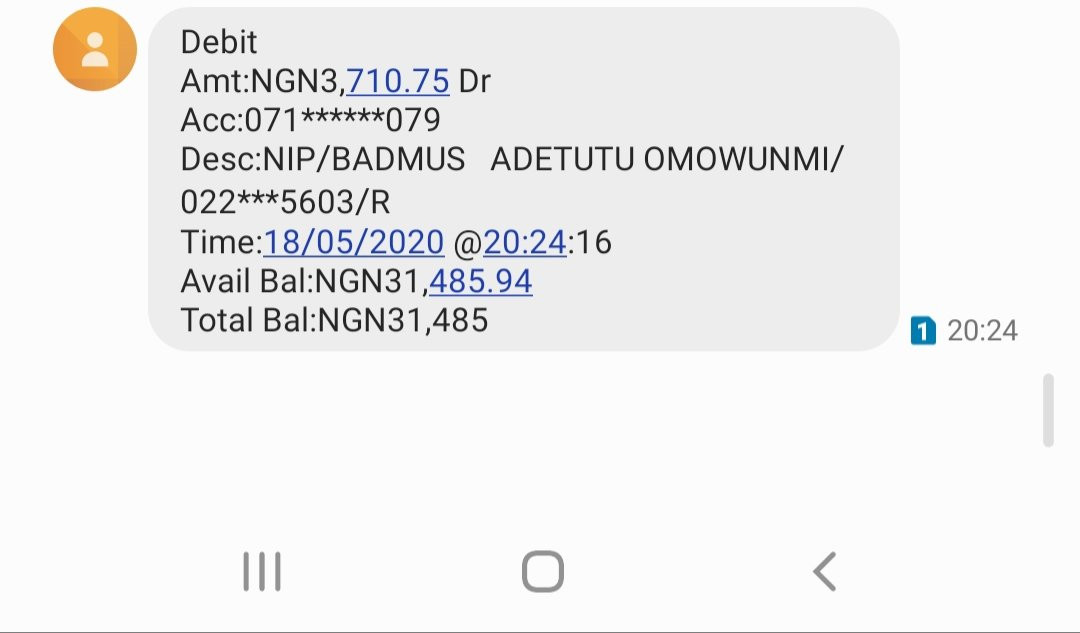The height and width of the screenshot is (633, 1080).
Task: Open recent apps from navigation bar
Action: click(262, 572)
